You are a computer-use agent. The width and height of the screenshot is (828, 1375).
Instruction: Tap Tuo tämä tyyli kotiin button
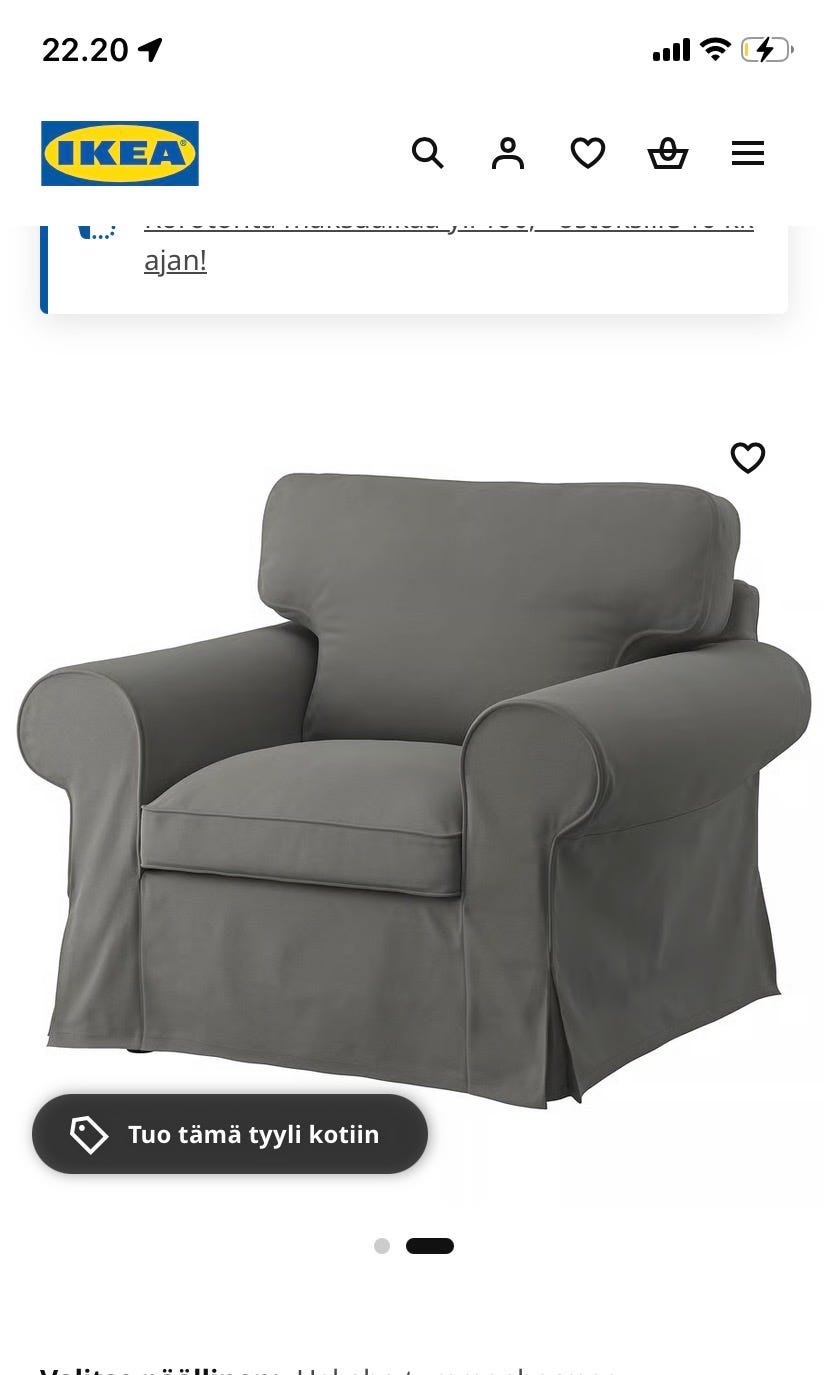[x=230, y=1134]
